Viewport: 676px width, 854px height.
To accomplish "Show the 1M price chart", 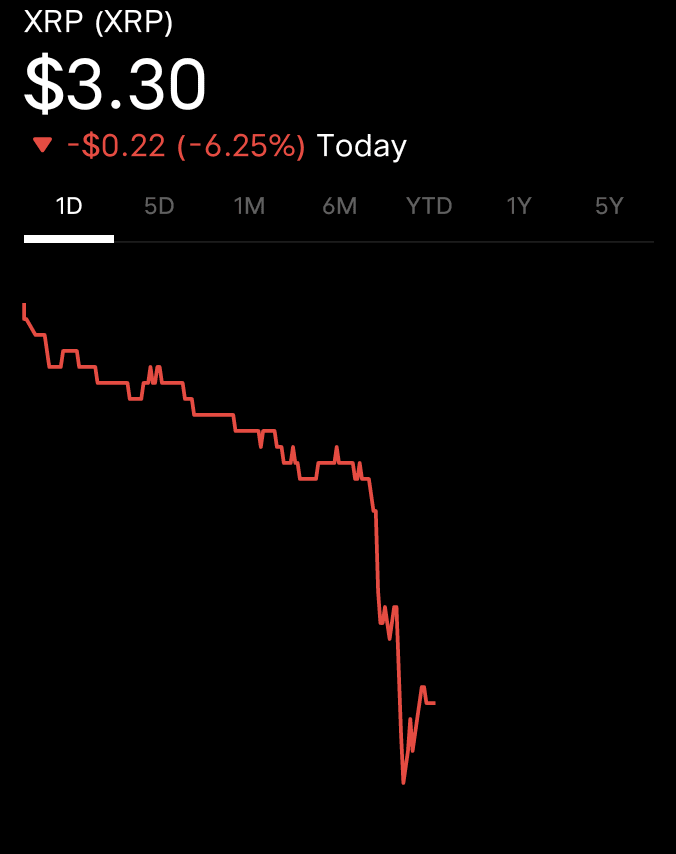I will [x=249, y=207].
